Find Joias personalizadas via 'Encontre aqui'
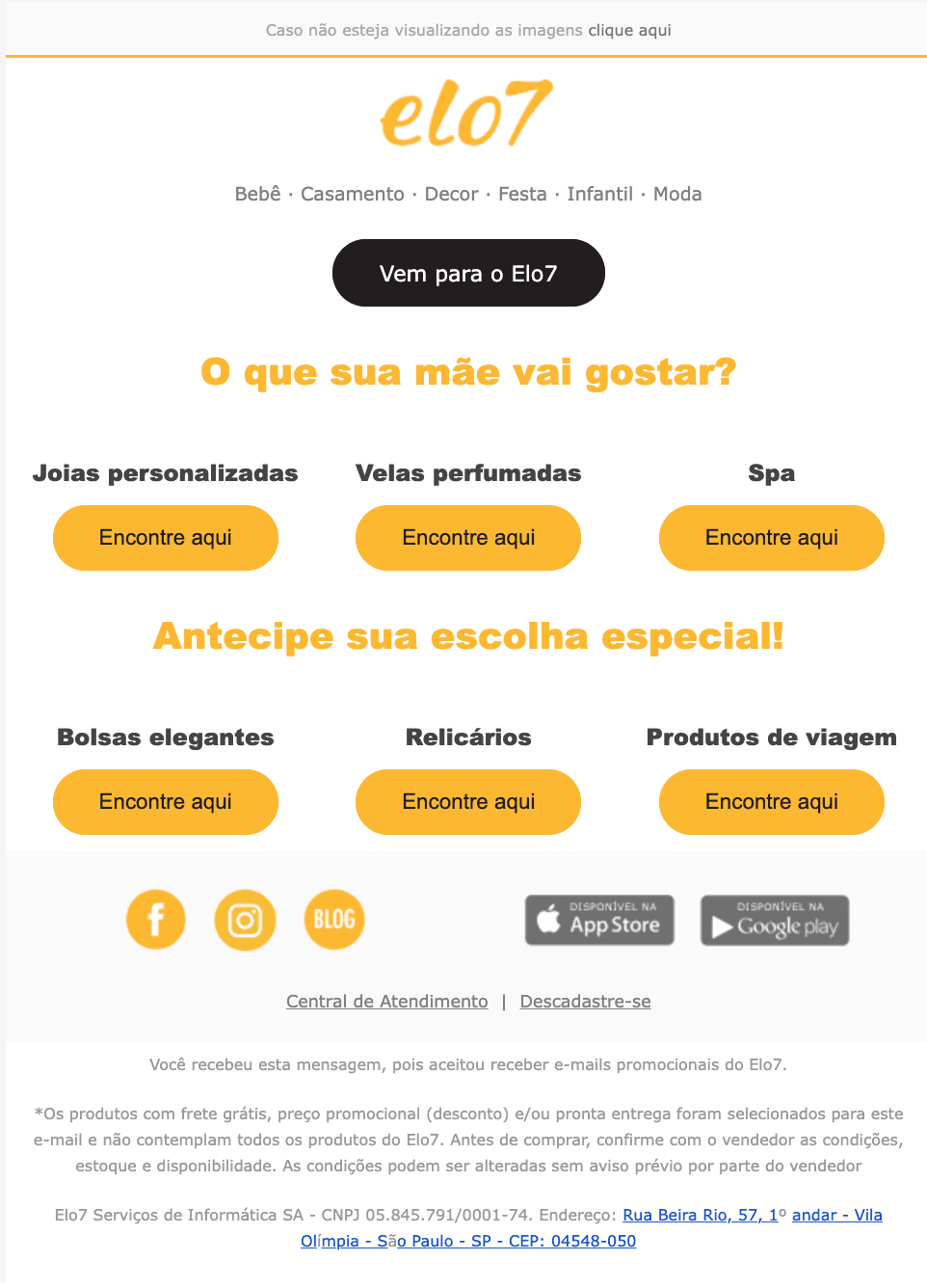The width and height of the screenshot is (927, 1288). tap(165, 538)
